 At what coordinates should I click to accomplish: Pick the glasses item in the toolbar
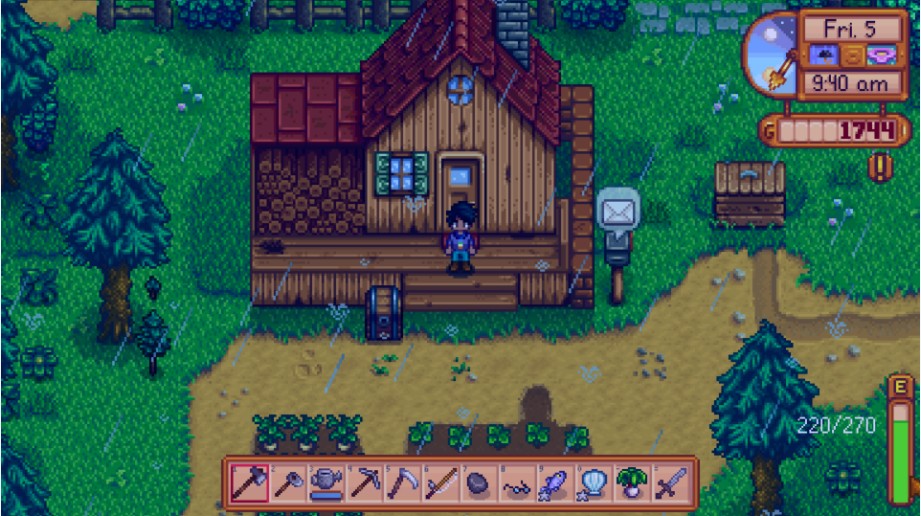click(516, 486)
